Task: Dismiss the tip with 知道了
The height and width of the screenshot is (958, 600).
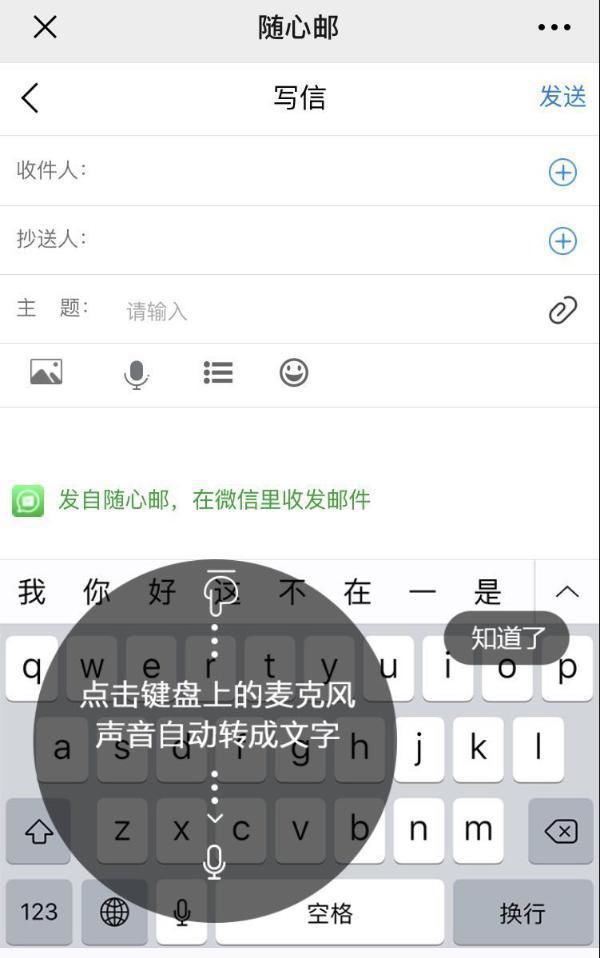Action: click(506, 638)
